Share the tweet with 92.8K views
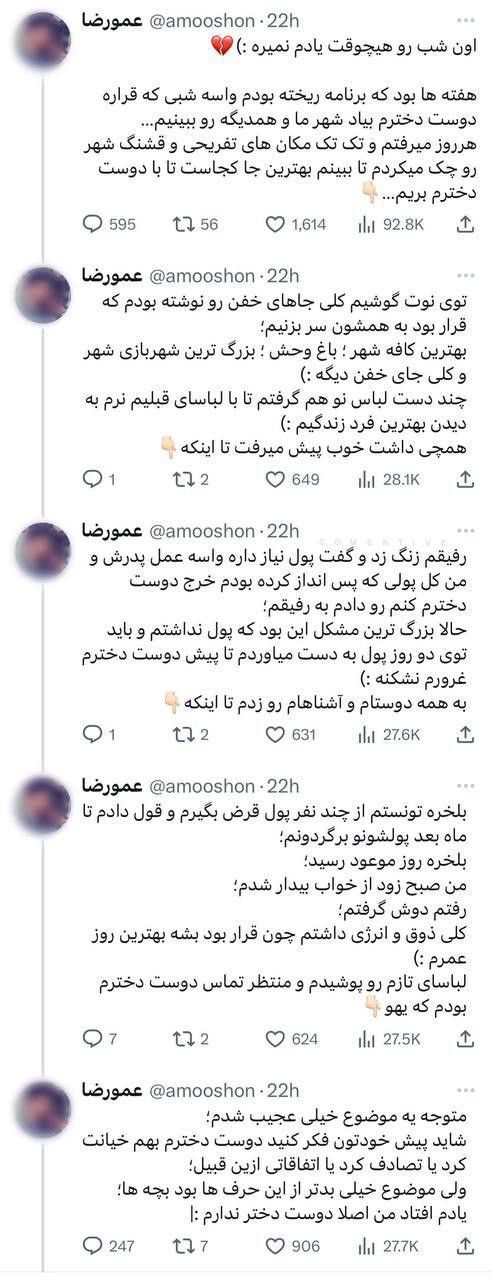 coord(464,225)
